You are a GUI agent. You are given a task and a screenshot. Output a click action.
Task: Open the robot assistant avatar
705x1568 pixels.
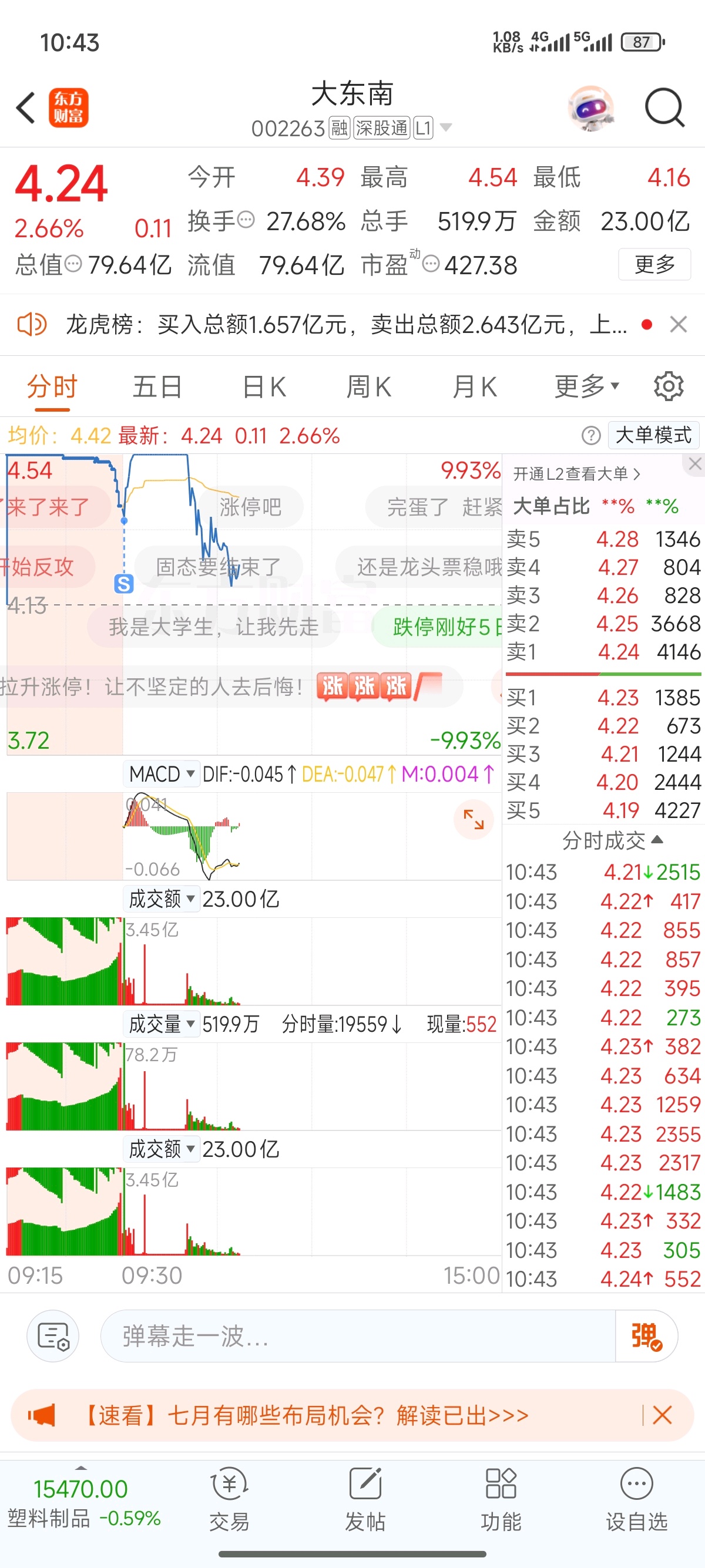coord(590,108)
